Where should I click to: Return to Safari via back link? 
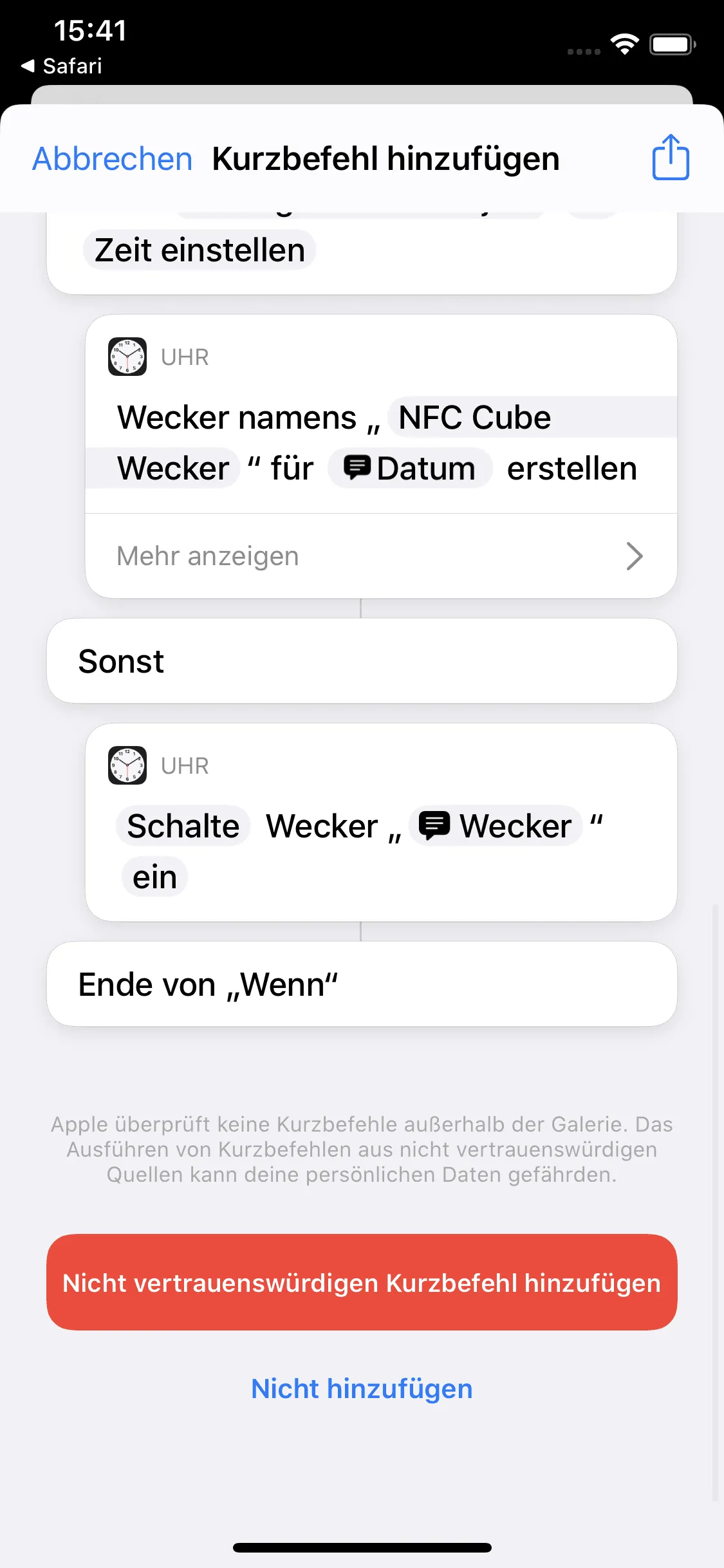point(62,66)
